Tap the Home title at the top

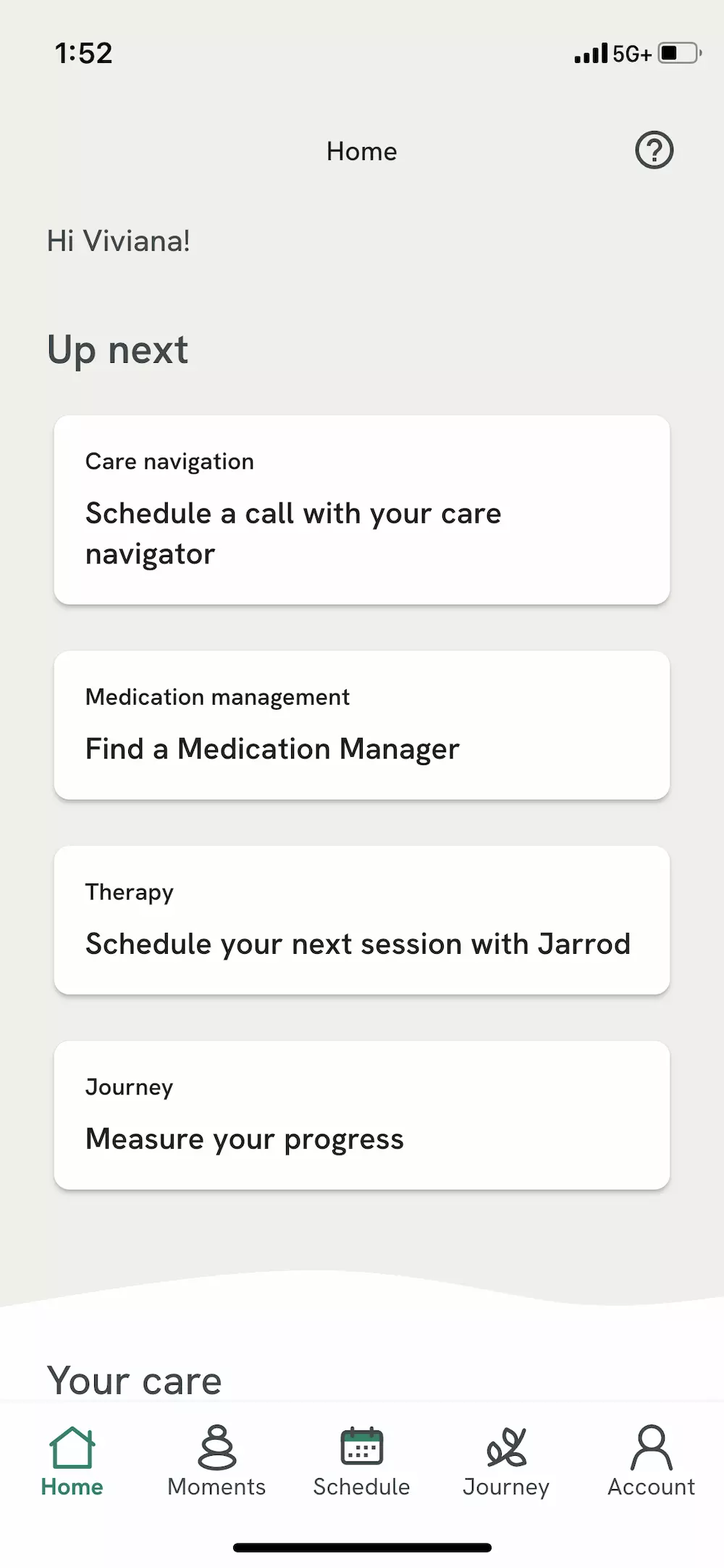click(x=361, y=151)
